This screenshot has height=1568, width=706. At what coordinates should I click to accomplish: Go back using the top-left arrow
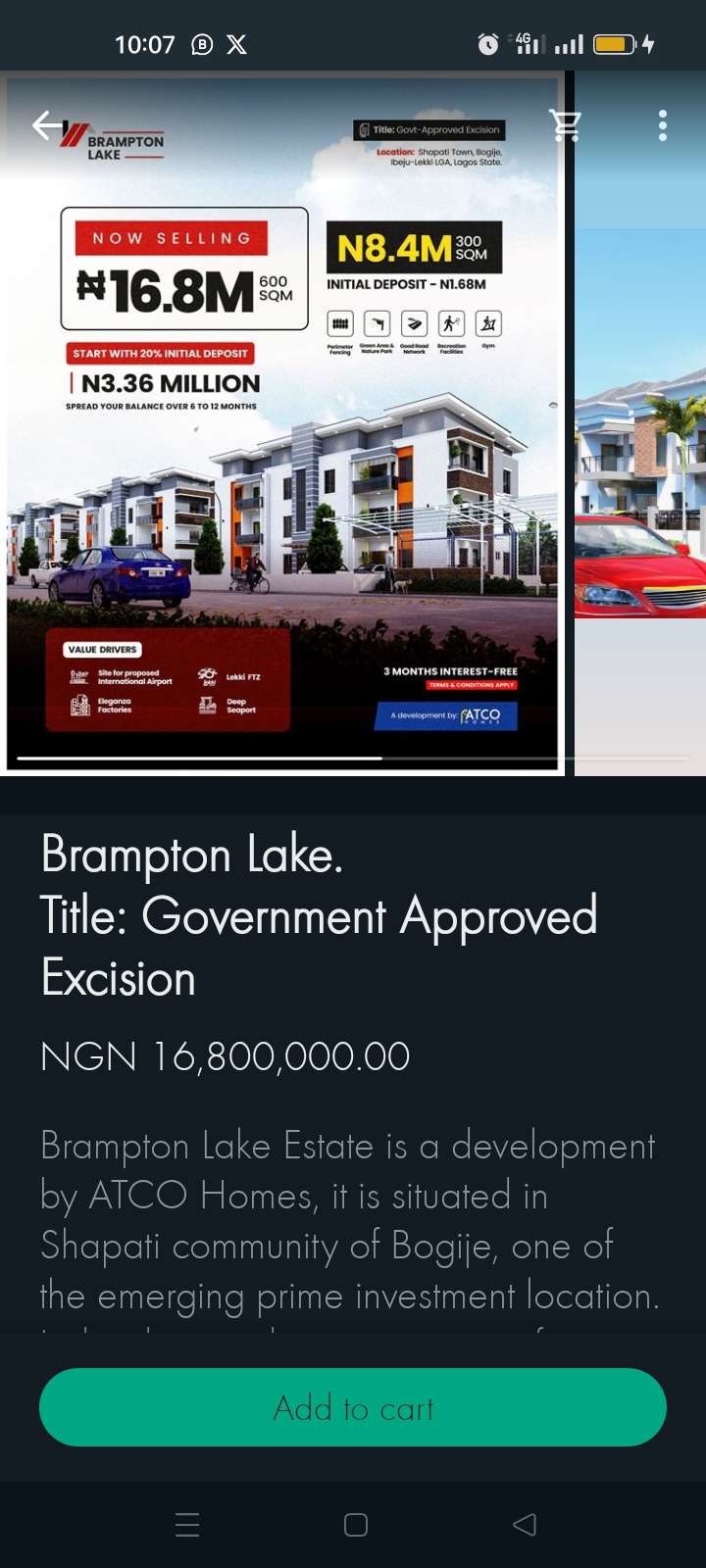(x=46, y=125)
